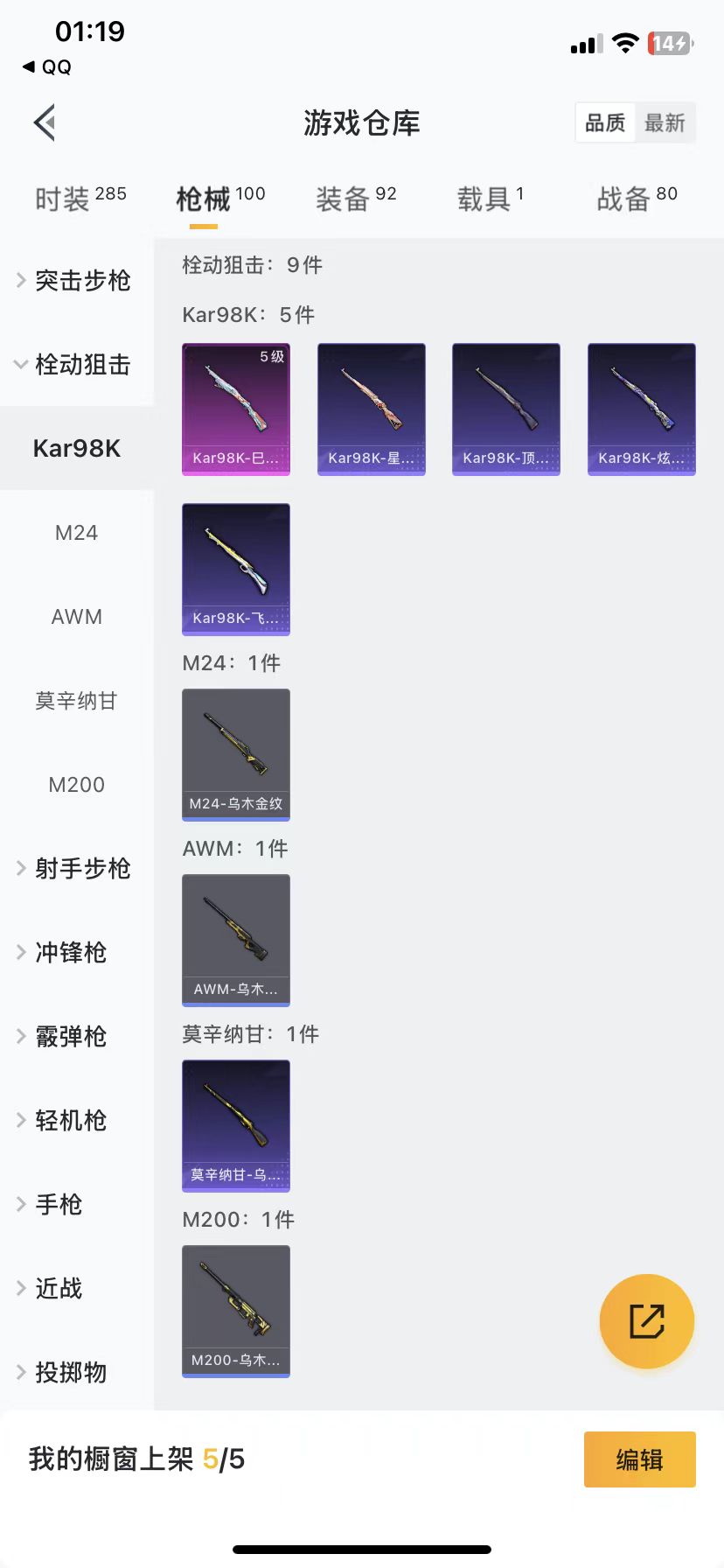Expand the 射手步枪 category
The height and width of the screenshot is (1568, 724).
[77, 868]
